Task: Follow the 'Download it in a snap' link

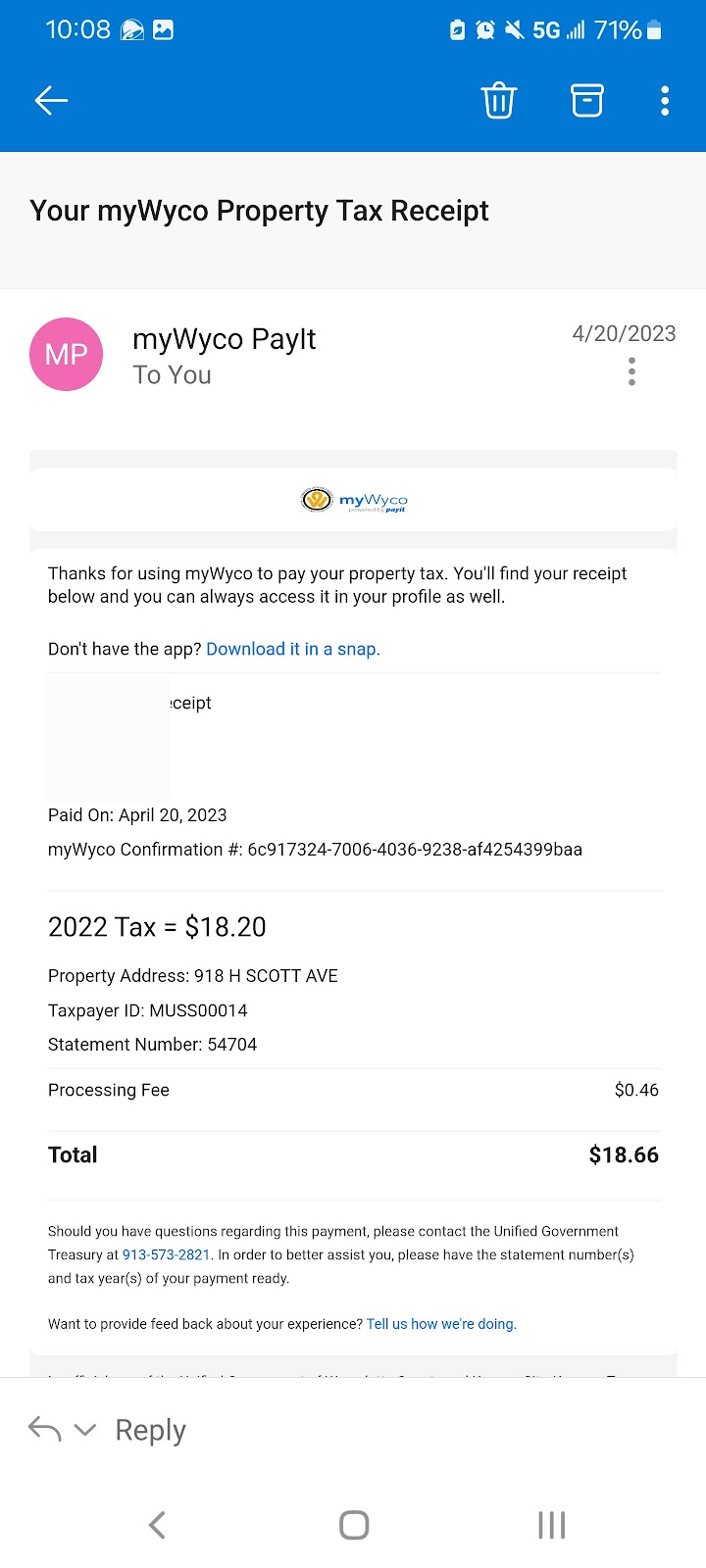Action: (x=292, y=649)
